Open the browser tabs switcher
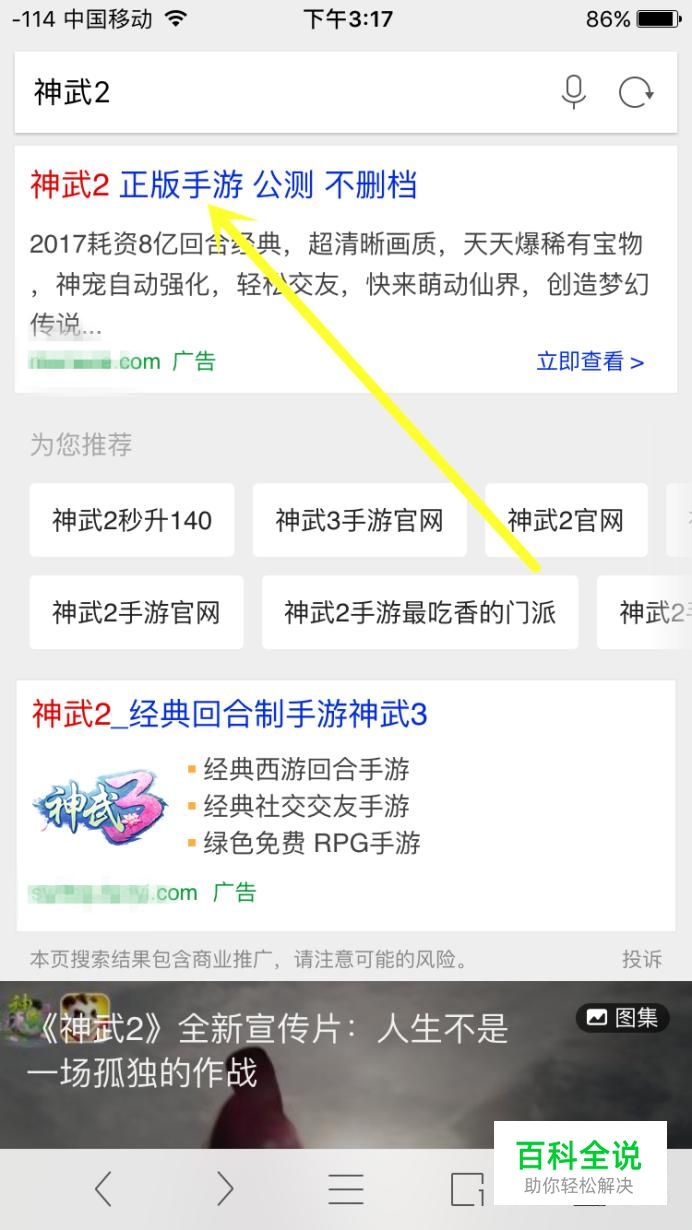This screenshot has height=1230, width=692. 467,1189
